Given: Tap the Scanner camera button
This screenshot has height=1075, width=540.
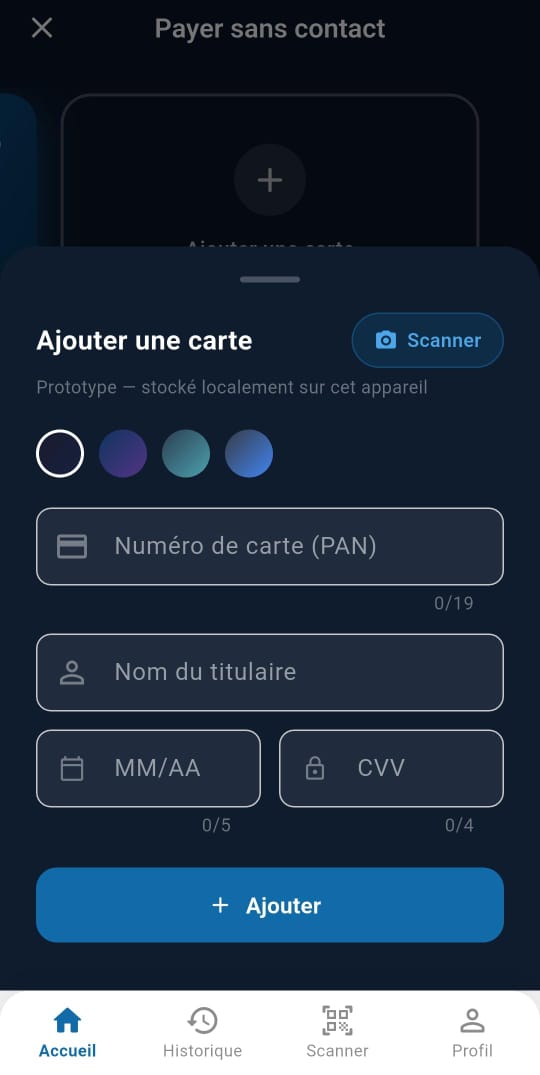Looking at the screenshot, I should [428, 340].
